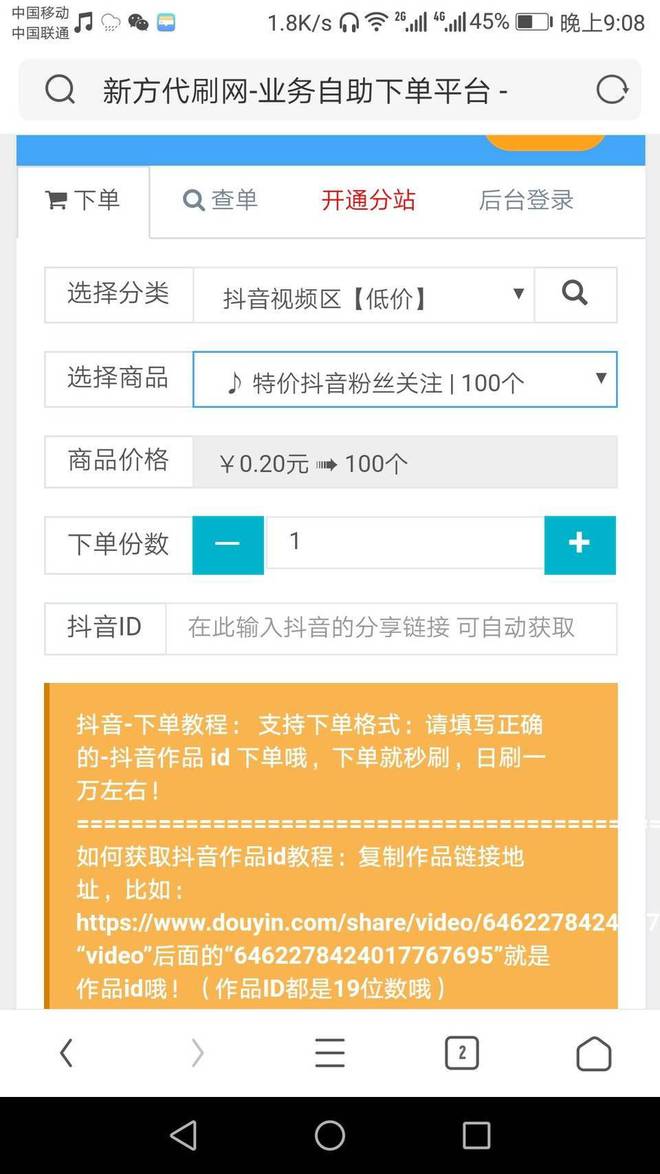Open recent apps with the system button

tap(476, 1135)
